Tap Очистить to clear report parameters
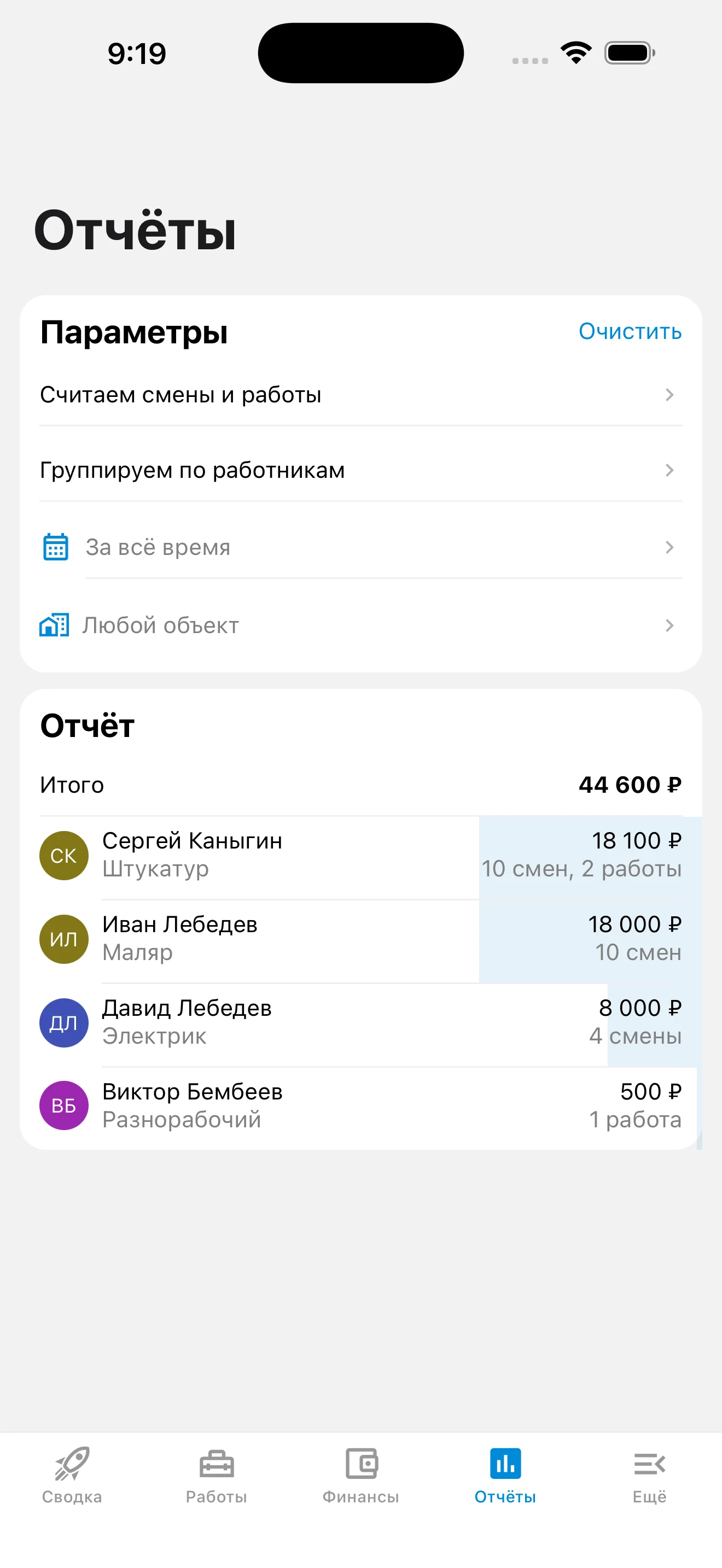The height and width of the screenshot is (1568, 722). [x=630, y=332]
